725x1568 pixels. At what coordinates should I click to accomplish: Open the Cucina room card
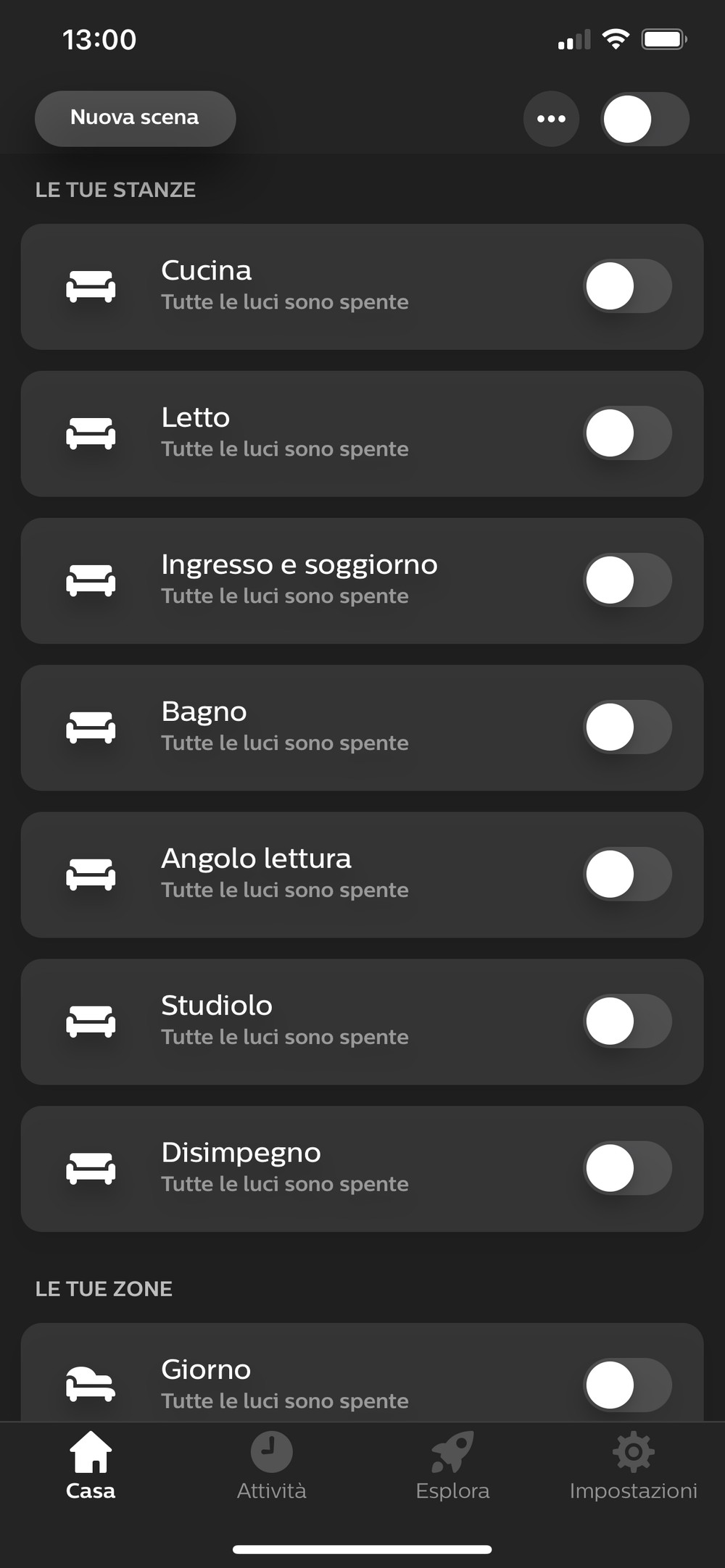coord(362,286)
